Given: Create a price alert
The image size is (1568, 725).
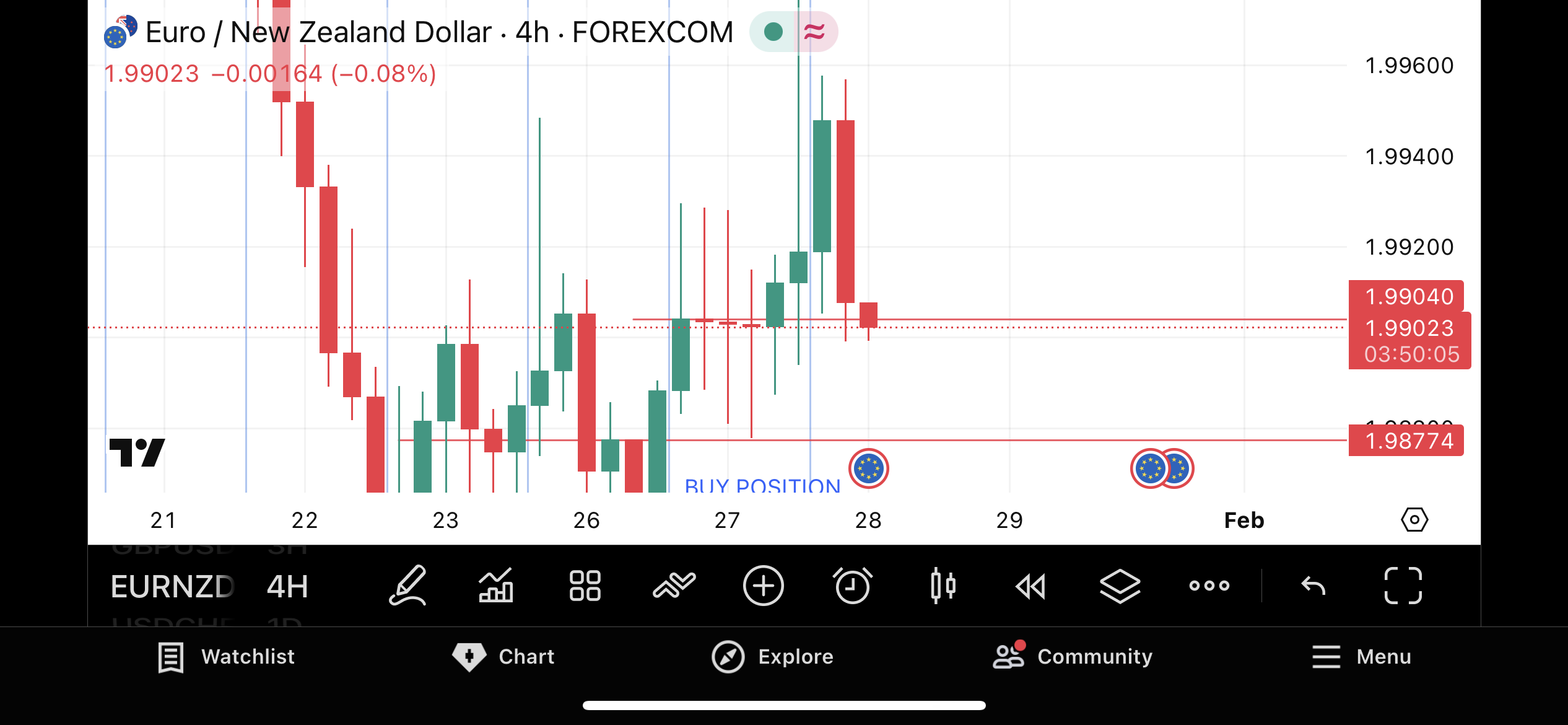Looking at the screenshot, I should point(853,586).
